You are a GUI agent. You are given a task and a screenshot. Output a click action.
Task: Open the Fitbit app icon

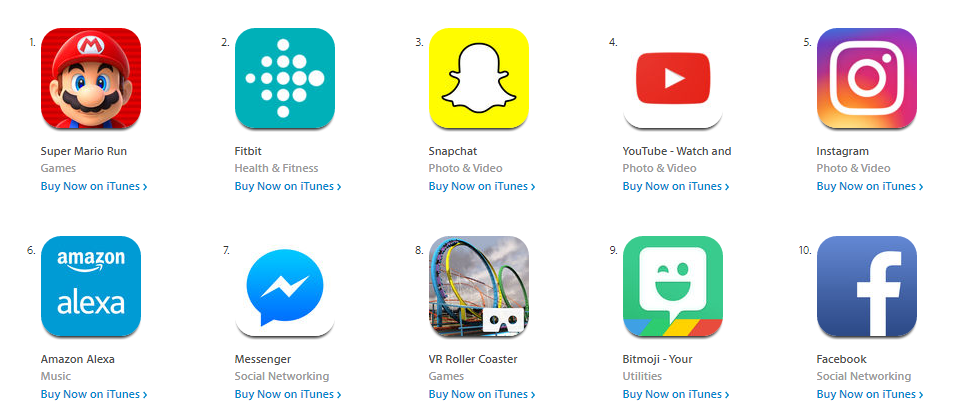click(285, 78)
